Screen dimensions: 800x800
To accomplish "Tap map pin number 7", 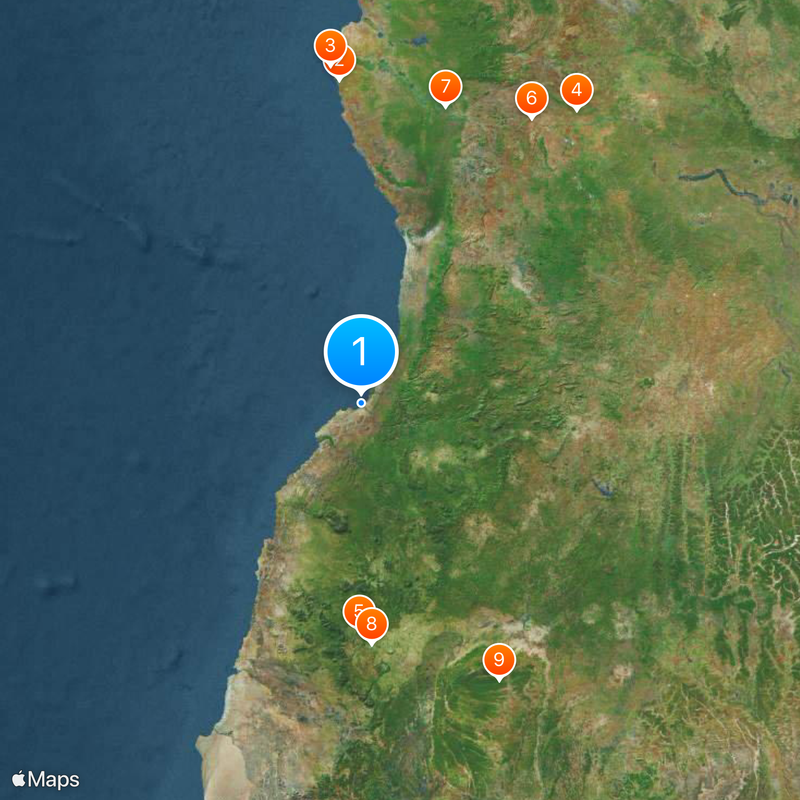I will click(x=446, y=87).
